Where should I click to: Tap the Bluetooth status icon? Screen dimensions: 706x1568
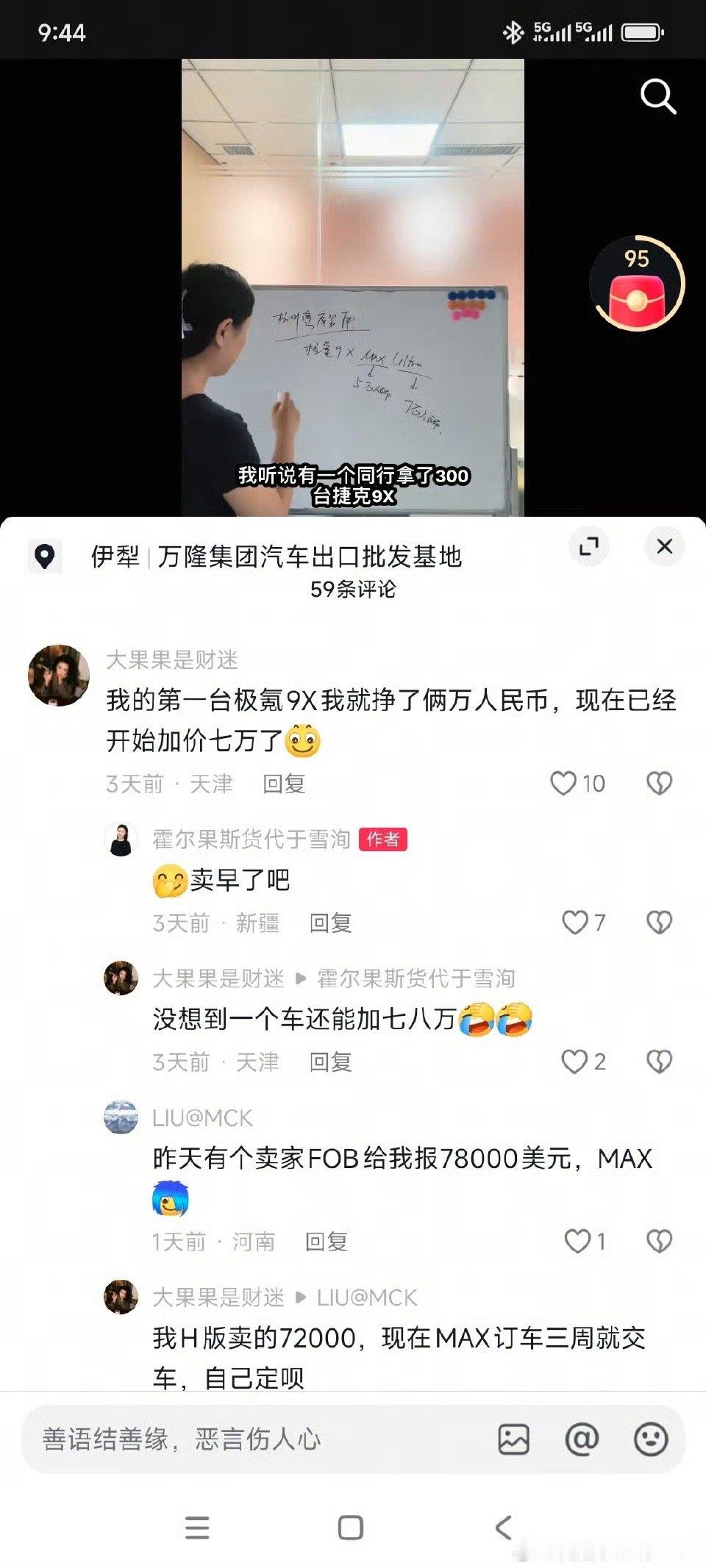[513, 30]
